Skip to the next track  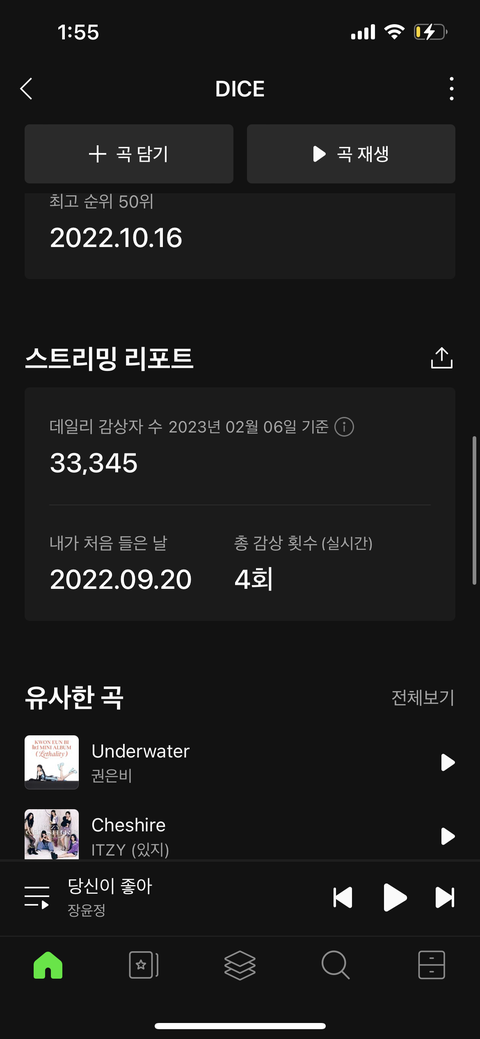(x=445, y=898)
